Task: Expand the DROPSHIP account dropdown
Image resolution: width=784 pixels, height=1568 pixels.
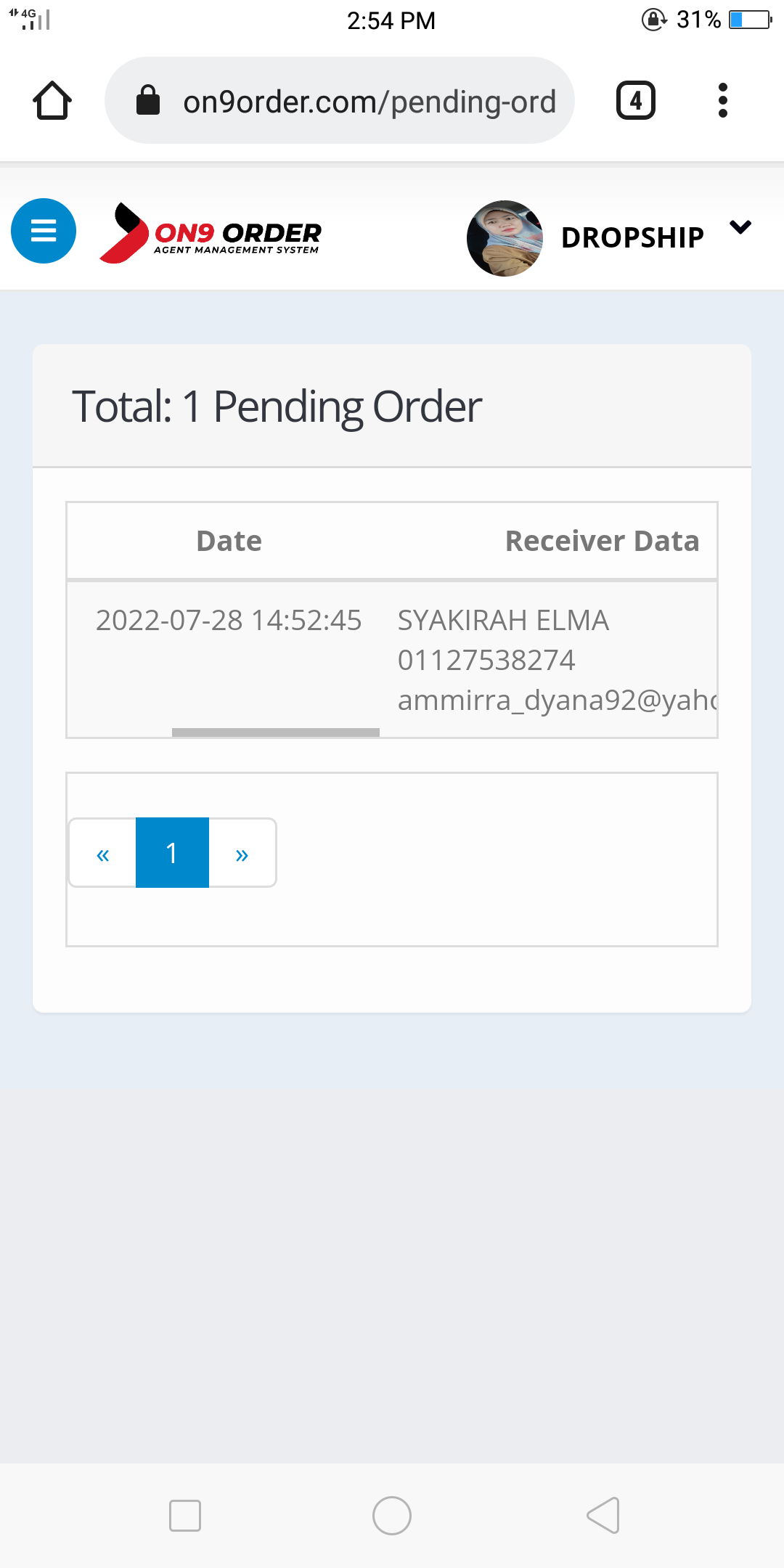Action: pyautogui.click(x=740, y=228)
